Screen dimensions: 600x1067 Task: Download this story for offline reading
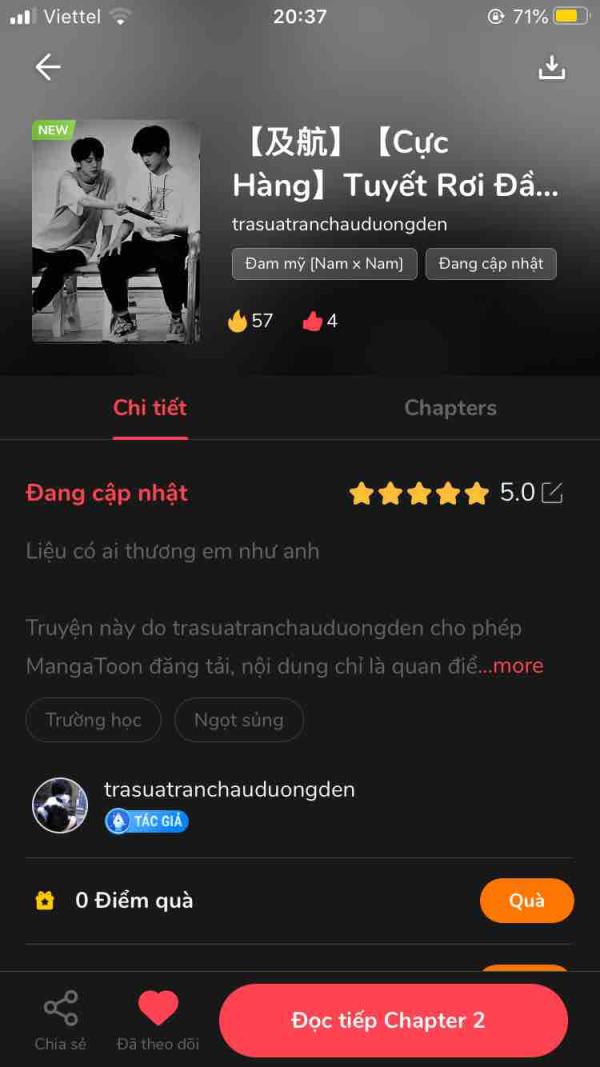tap(551, 67)
